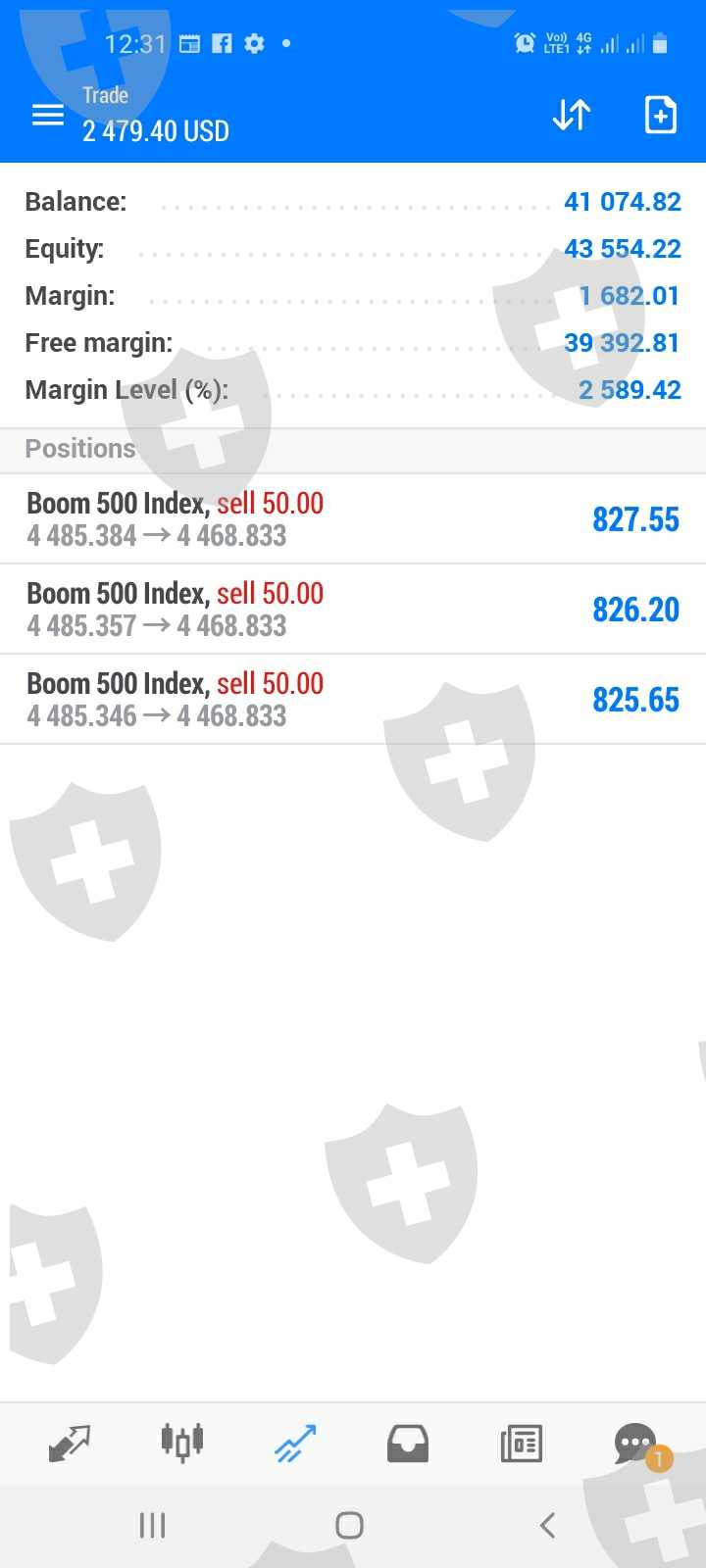Image resolution: width=706 pixels, height=1568 pixels.
Task: Go to the History tab
Action: [x=408, y=1443]
